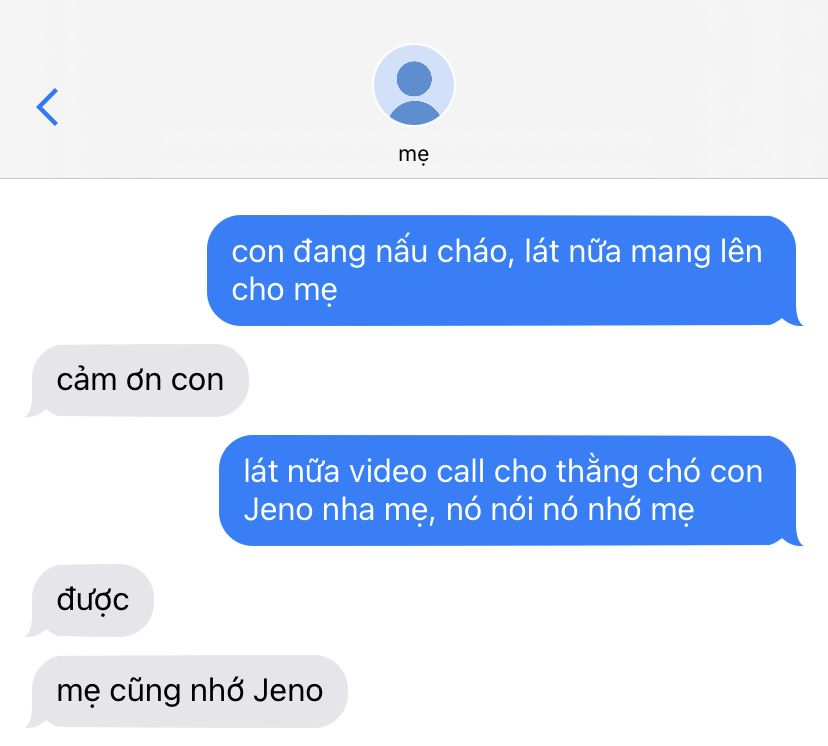Go back to the messages list
828x746 pixels.
pos(47,106)
